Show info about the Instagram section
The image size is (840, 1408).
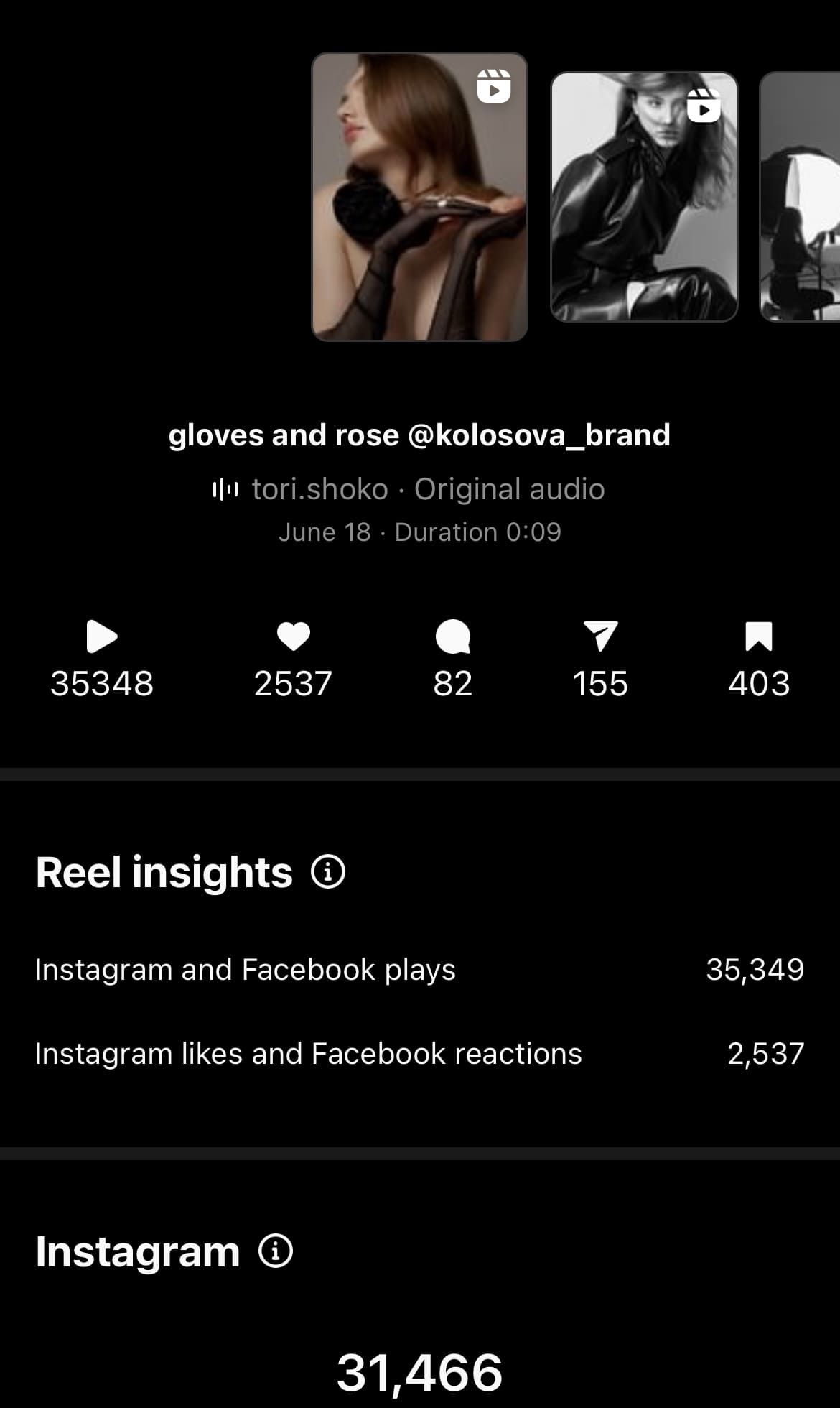pyautogui.click(x=276, y=1251)
